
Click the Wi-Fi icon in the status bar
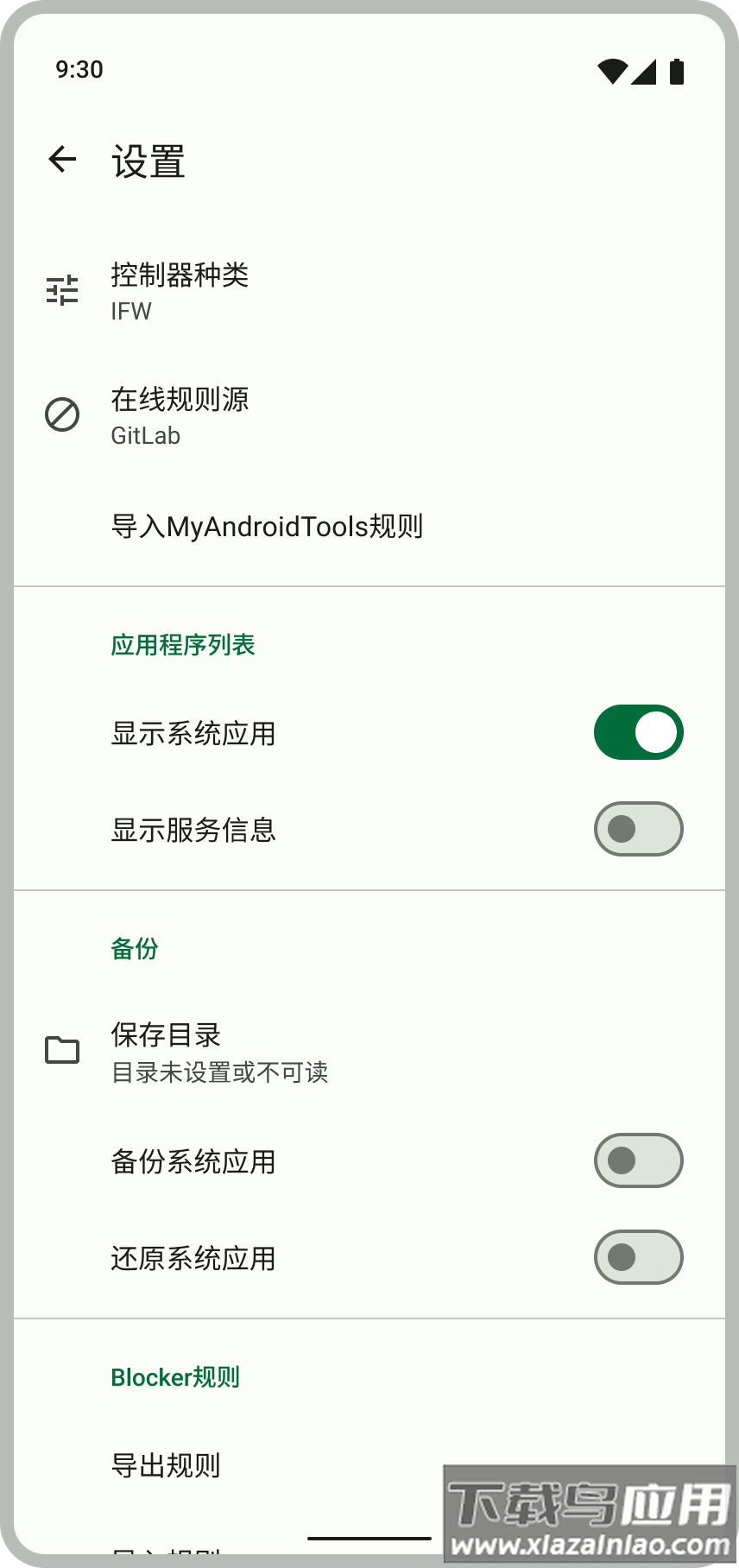[x=614, y=73]
